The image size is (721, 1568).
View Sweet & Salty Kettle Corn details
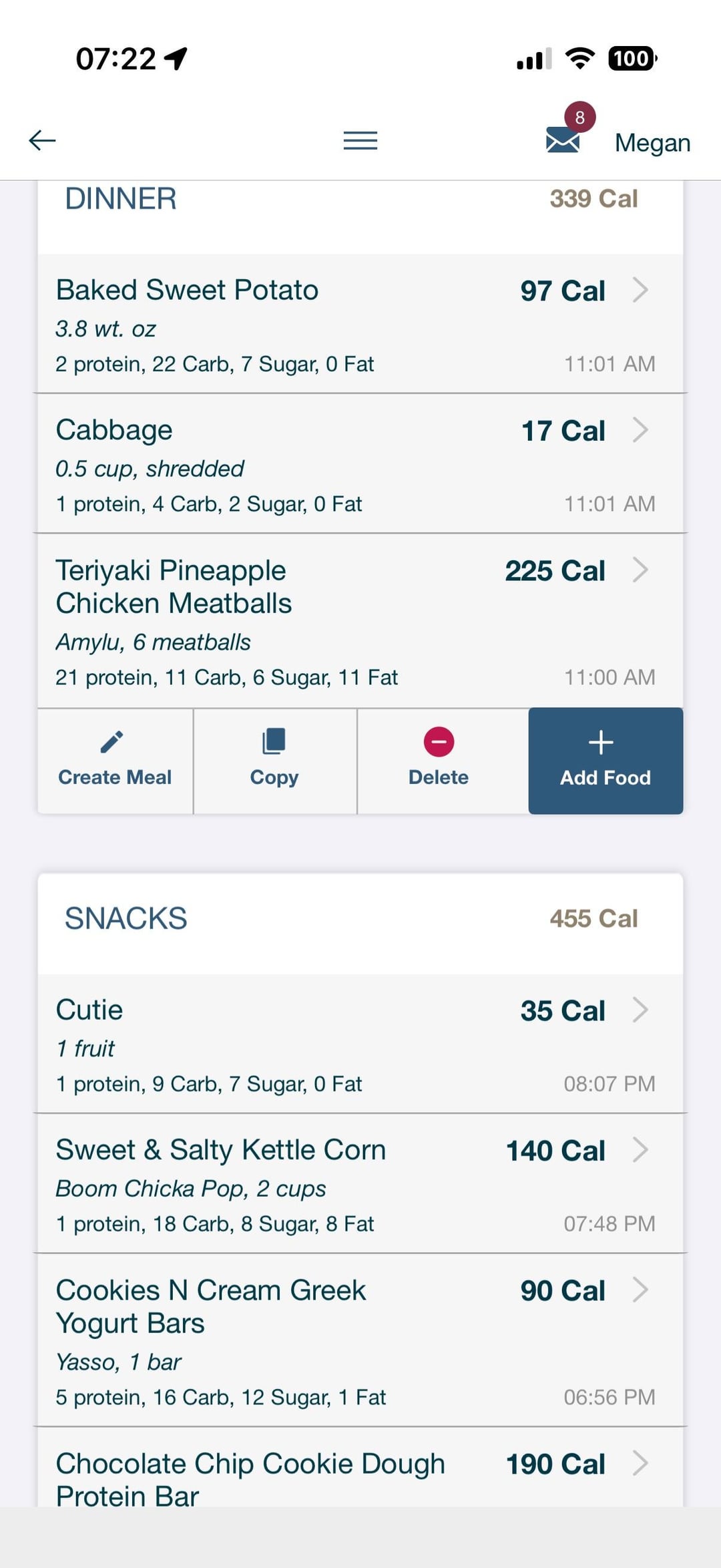354,1184
